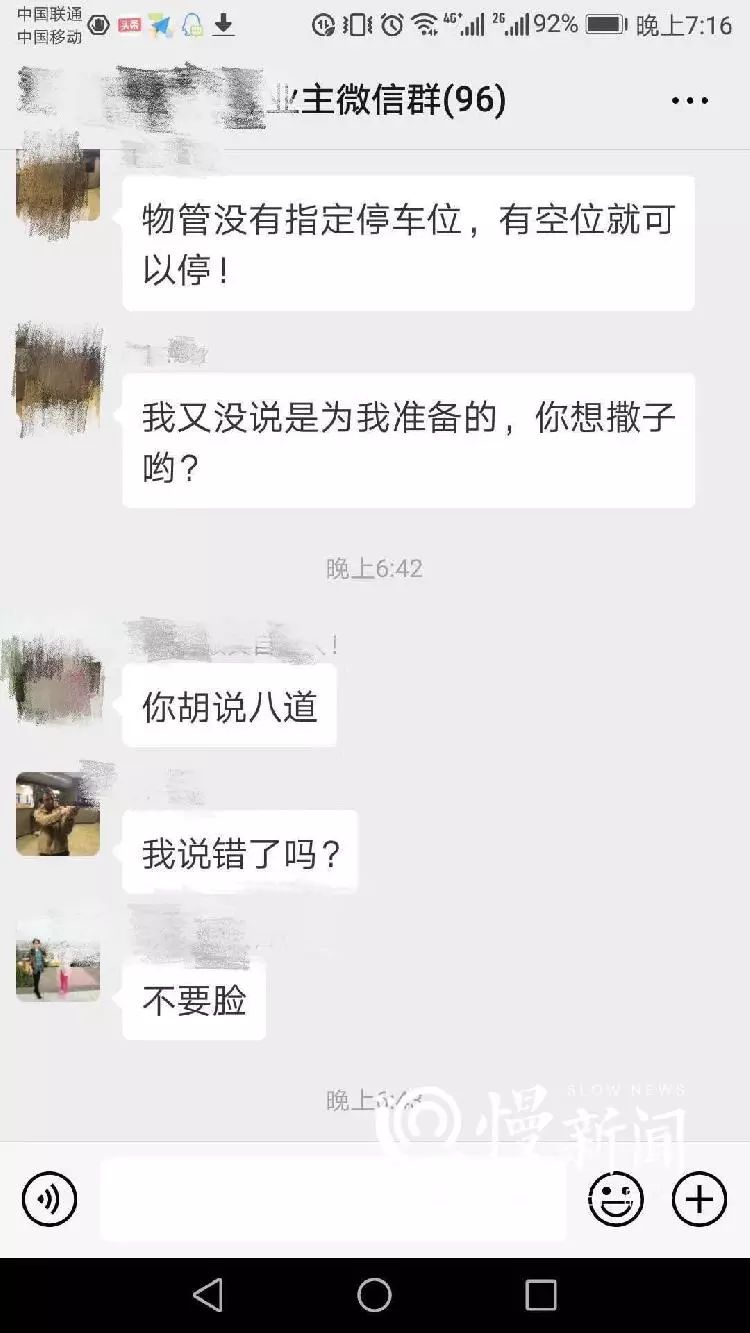Image resolution: width=750 pixels, height=1333 pixels.
Task: Go back with the system back button
Action: point(208,1295)
